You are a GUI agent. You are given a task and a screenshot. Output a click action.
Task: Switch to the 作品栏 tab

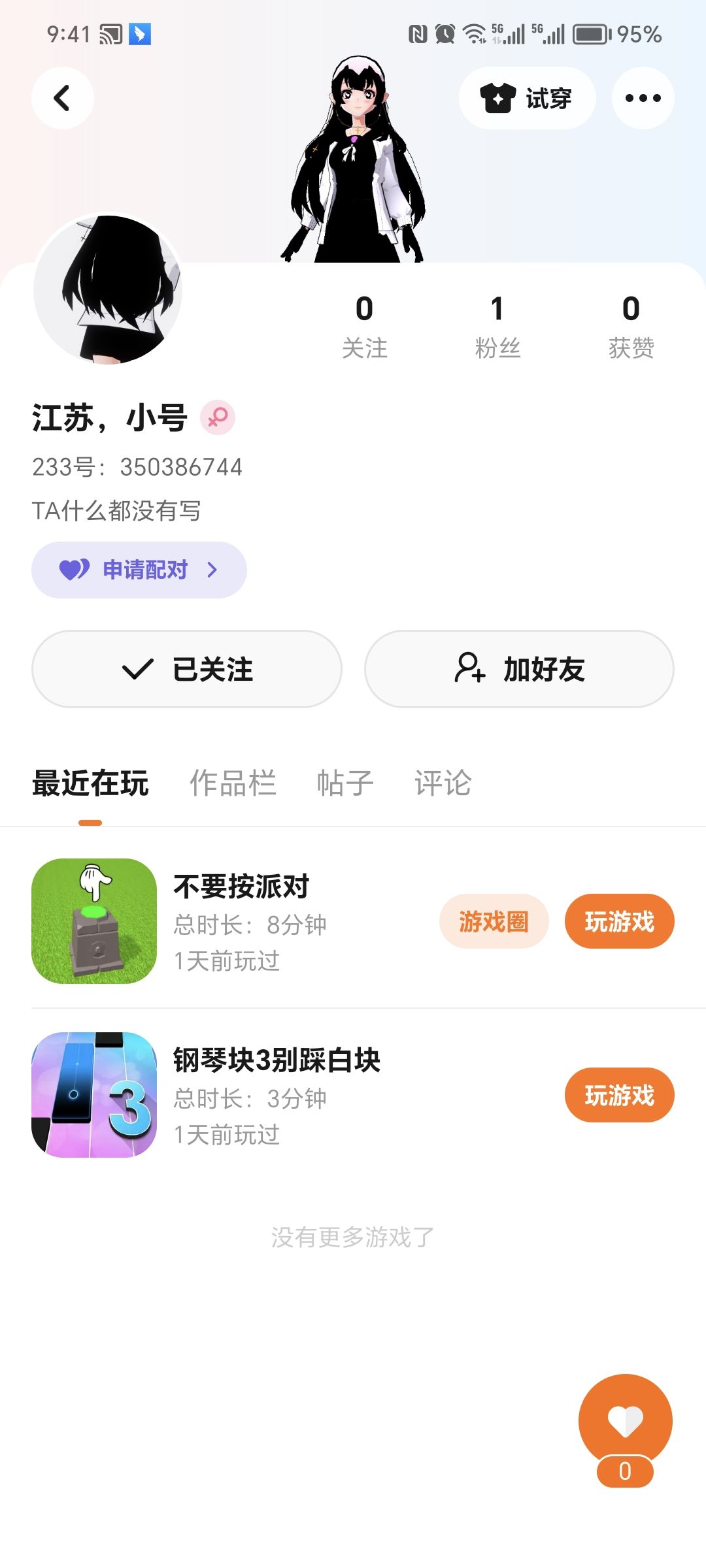click(233, 783)
